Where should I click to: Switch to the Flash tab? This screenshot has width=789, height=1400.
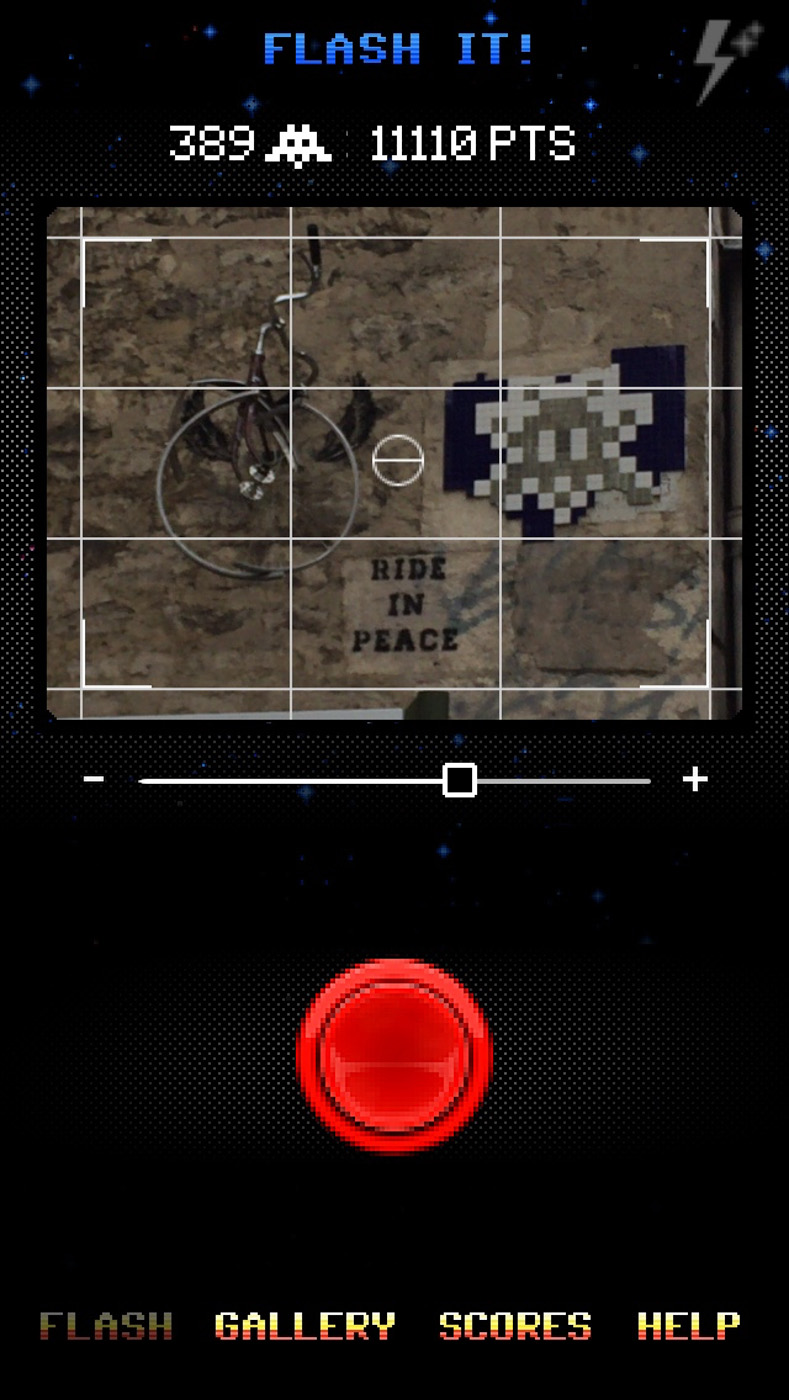tap(106, 1326)
